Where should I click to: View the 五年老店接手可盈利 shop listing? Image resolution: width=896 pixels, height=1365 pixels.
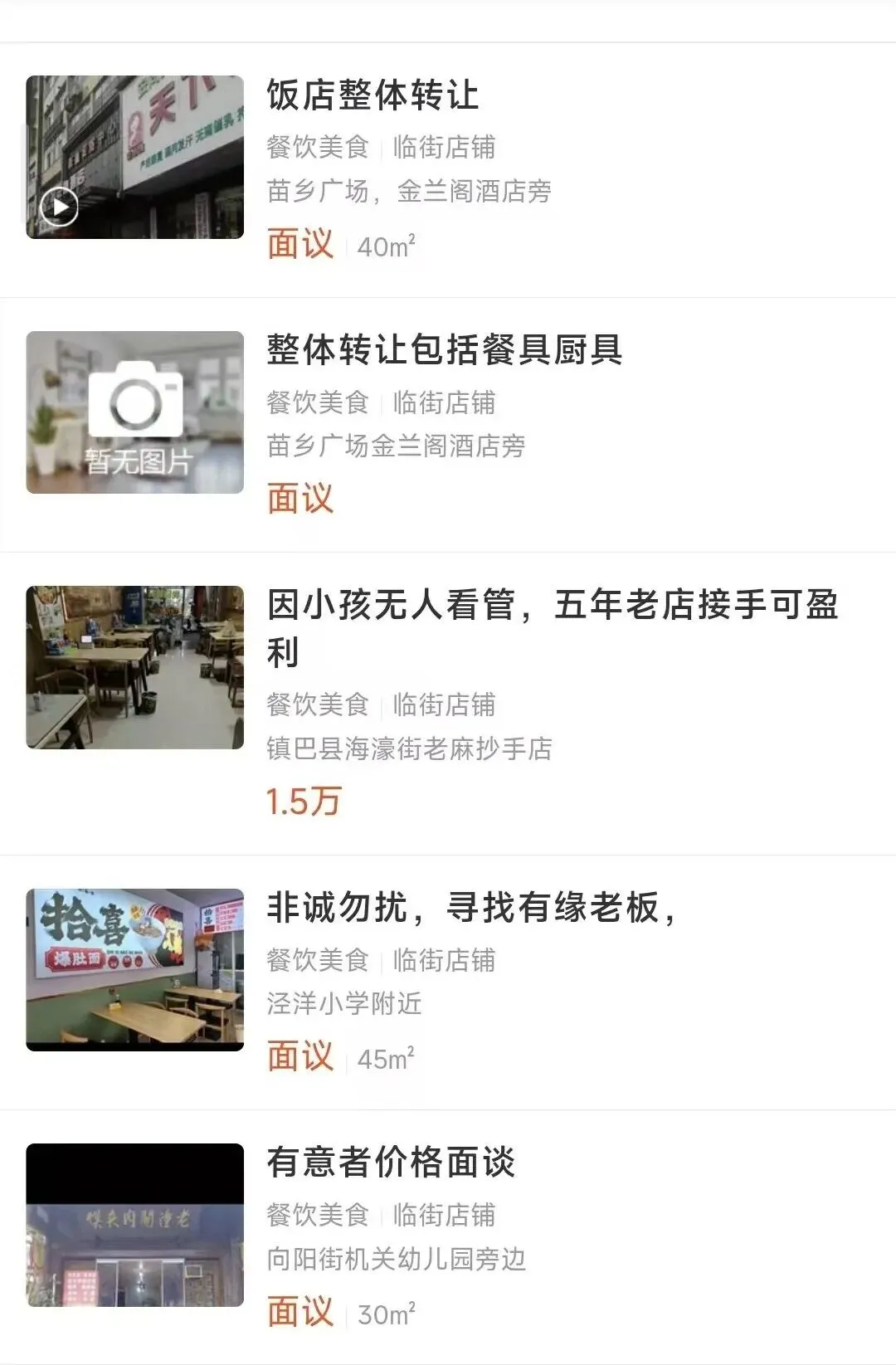552,606
